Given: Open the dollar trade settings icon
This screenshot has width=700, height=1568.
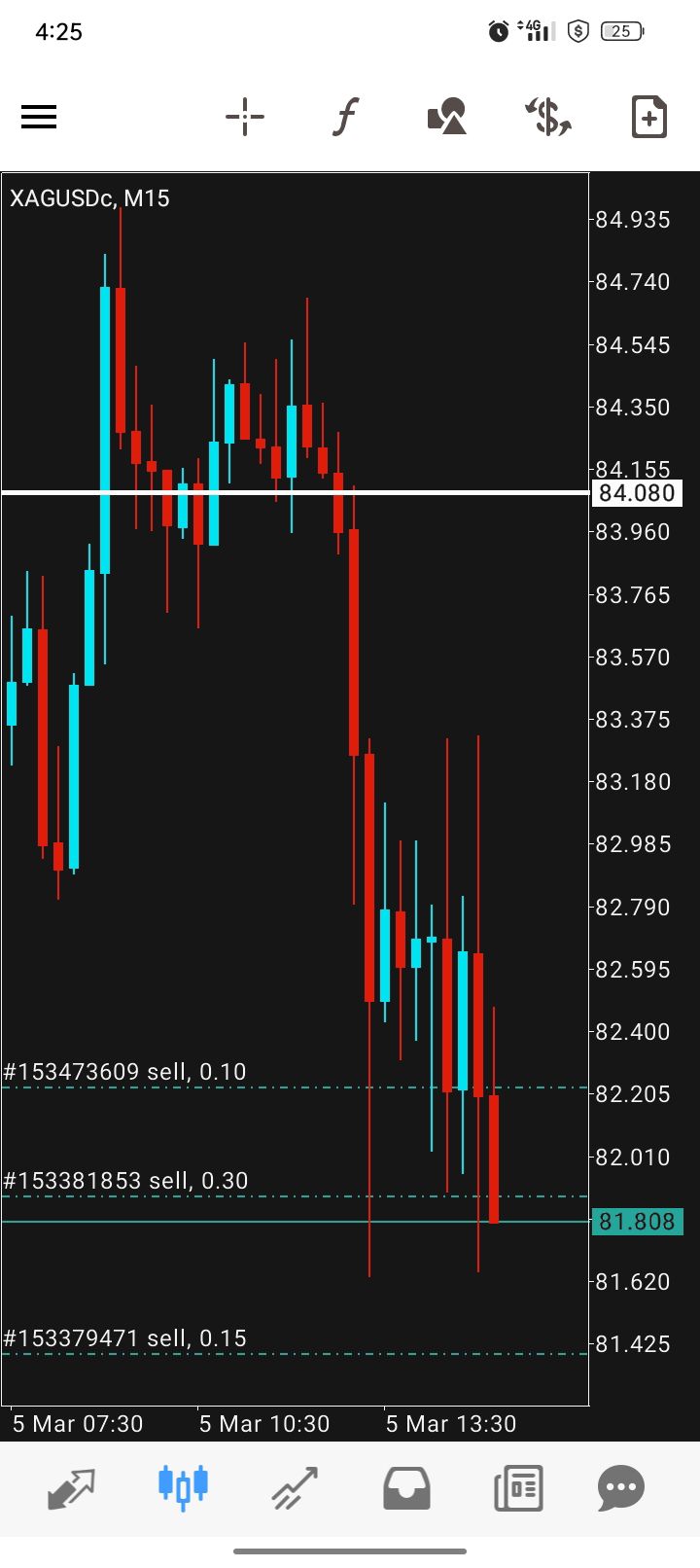Looking at the screenshot, I should pos(548,118).
